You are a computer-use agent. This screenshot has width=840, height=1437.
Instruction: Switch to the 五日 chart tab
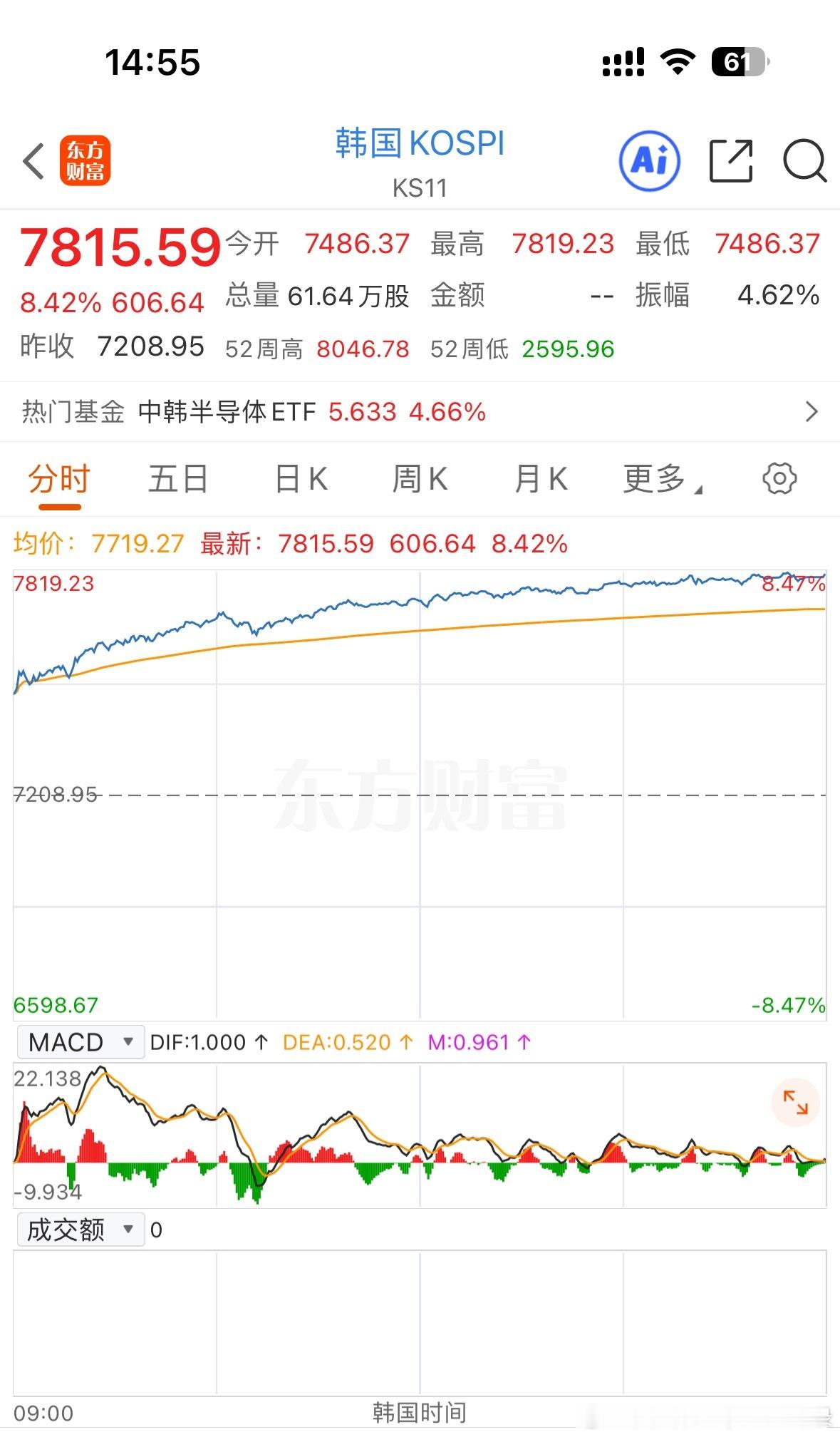coord(178,478)
